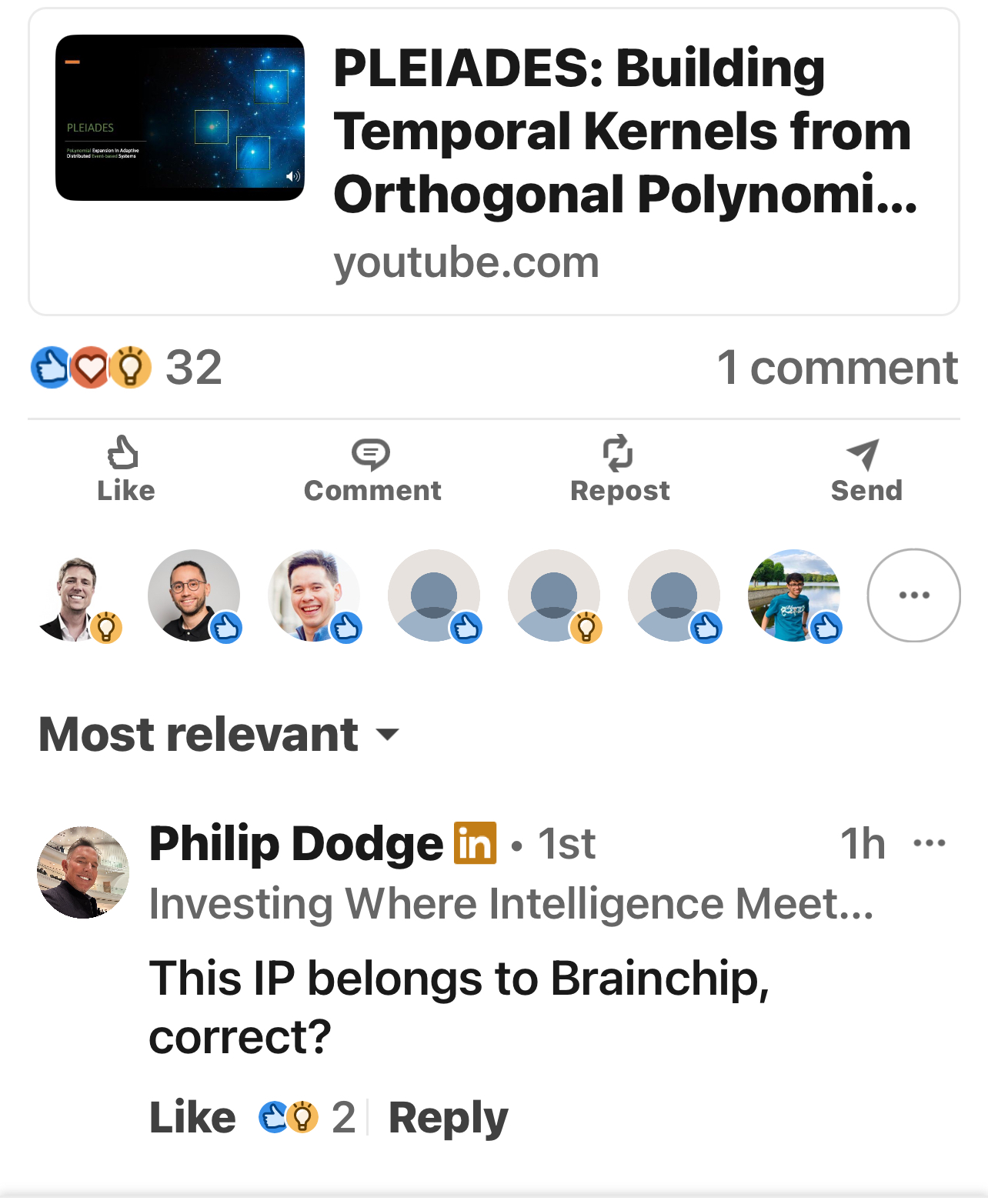Reply to Philip Dodge's comment

(x=448, y=1117)
